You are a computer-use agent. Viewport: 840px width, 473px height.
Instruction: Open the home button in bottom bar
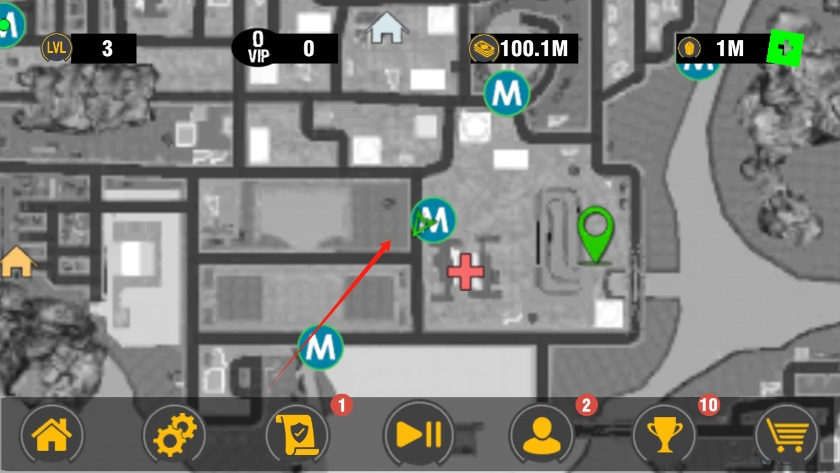click(x=53, y=435)
